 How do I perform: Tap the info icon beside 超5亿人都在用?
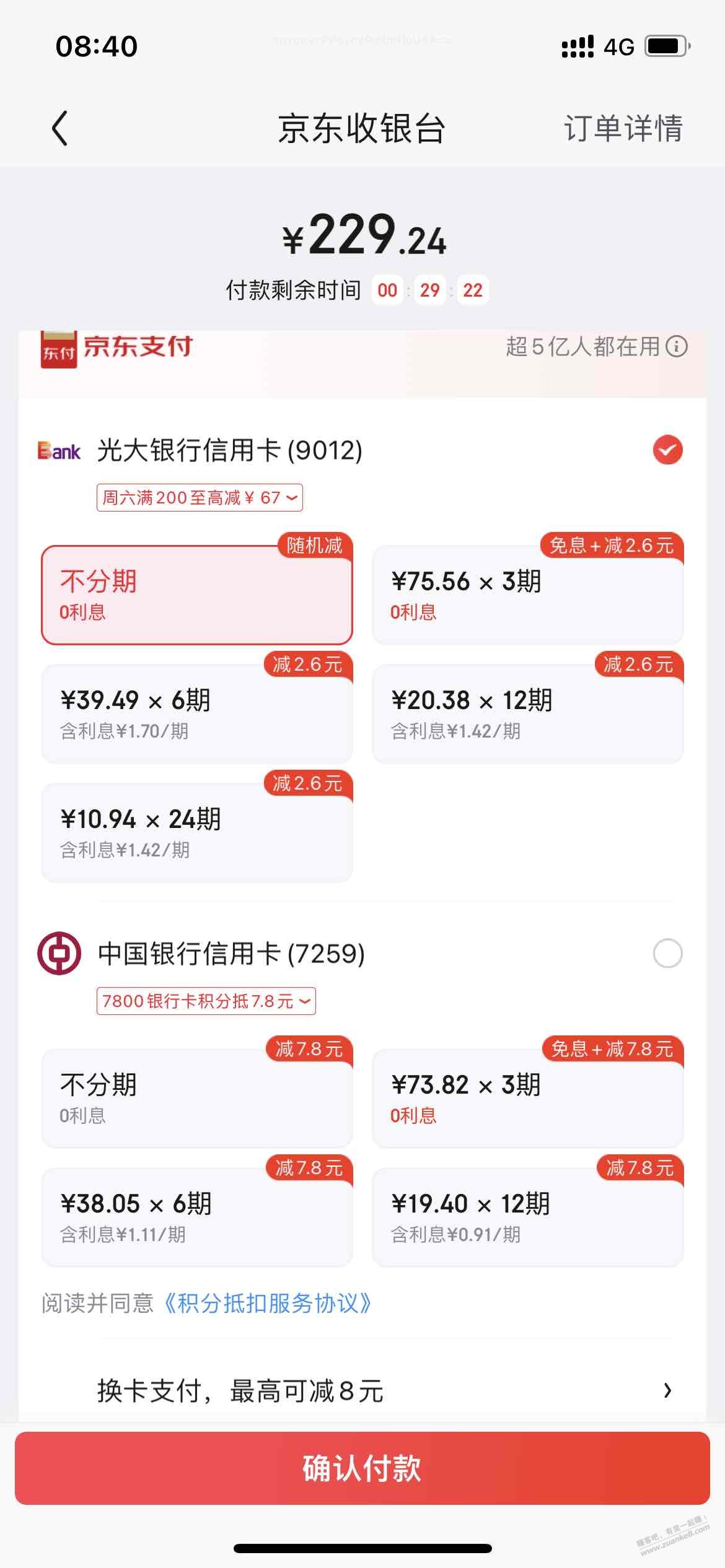click(677, 347)
